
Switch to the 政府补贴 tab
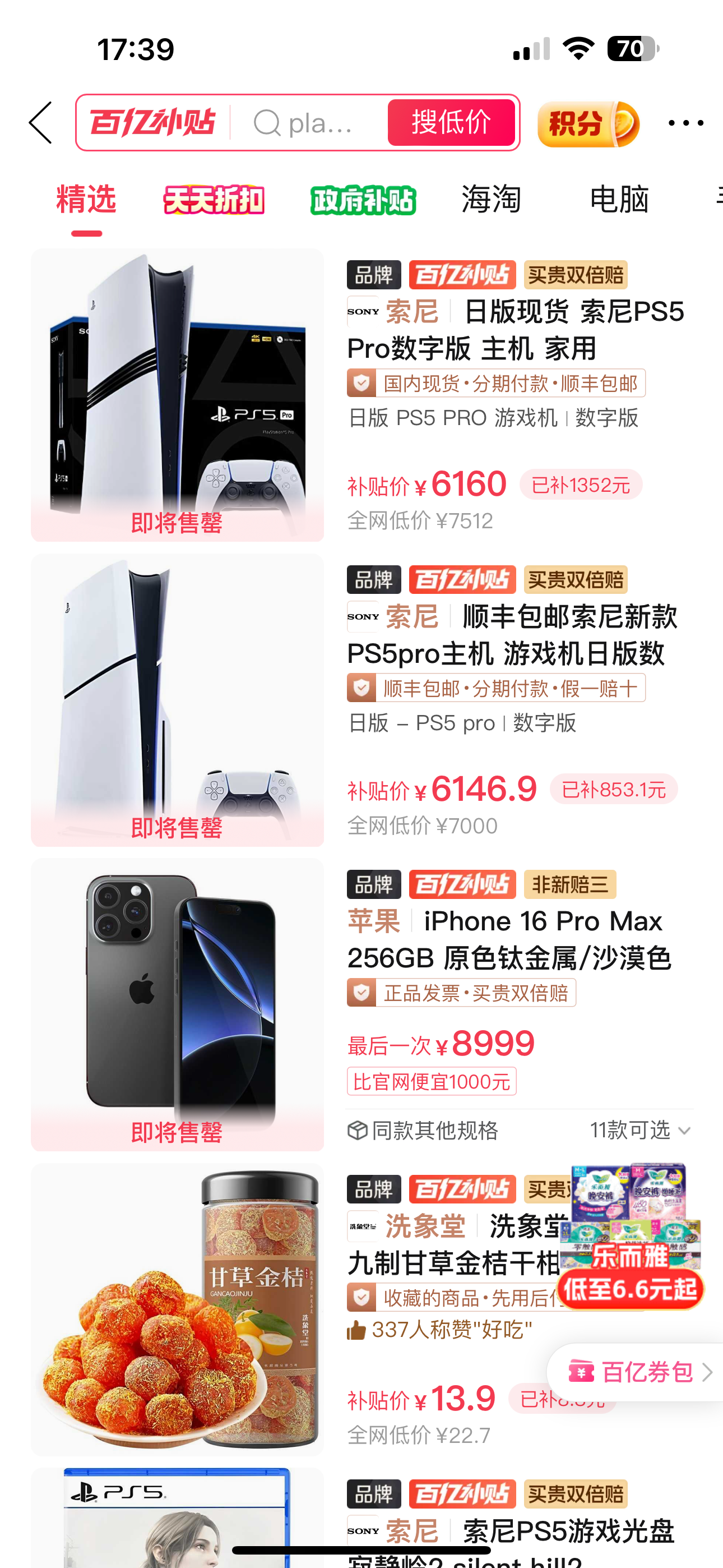[363, 200]
